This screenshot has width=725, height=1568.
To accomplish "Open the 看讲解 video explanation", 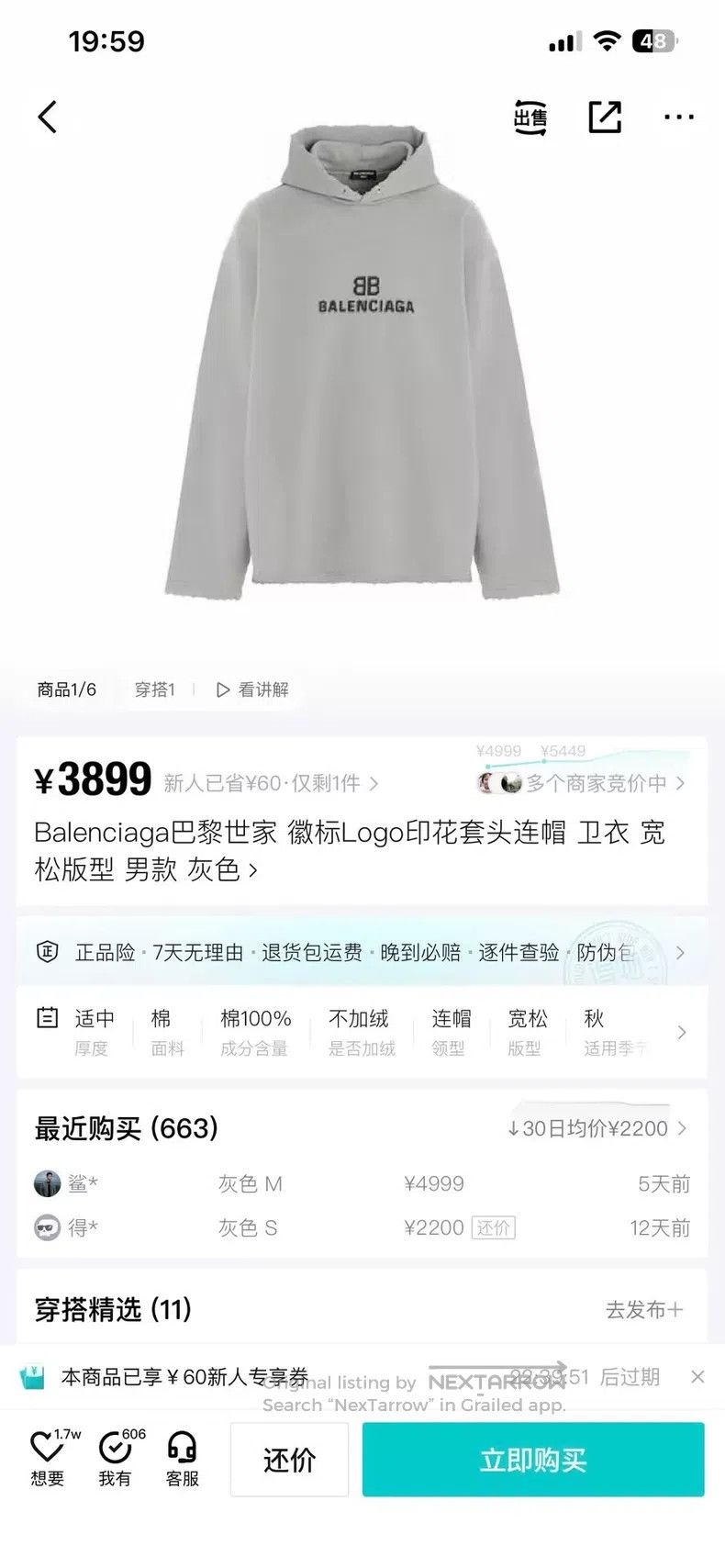I will coord(253,689).
